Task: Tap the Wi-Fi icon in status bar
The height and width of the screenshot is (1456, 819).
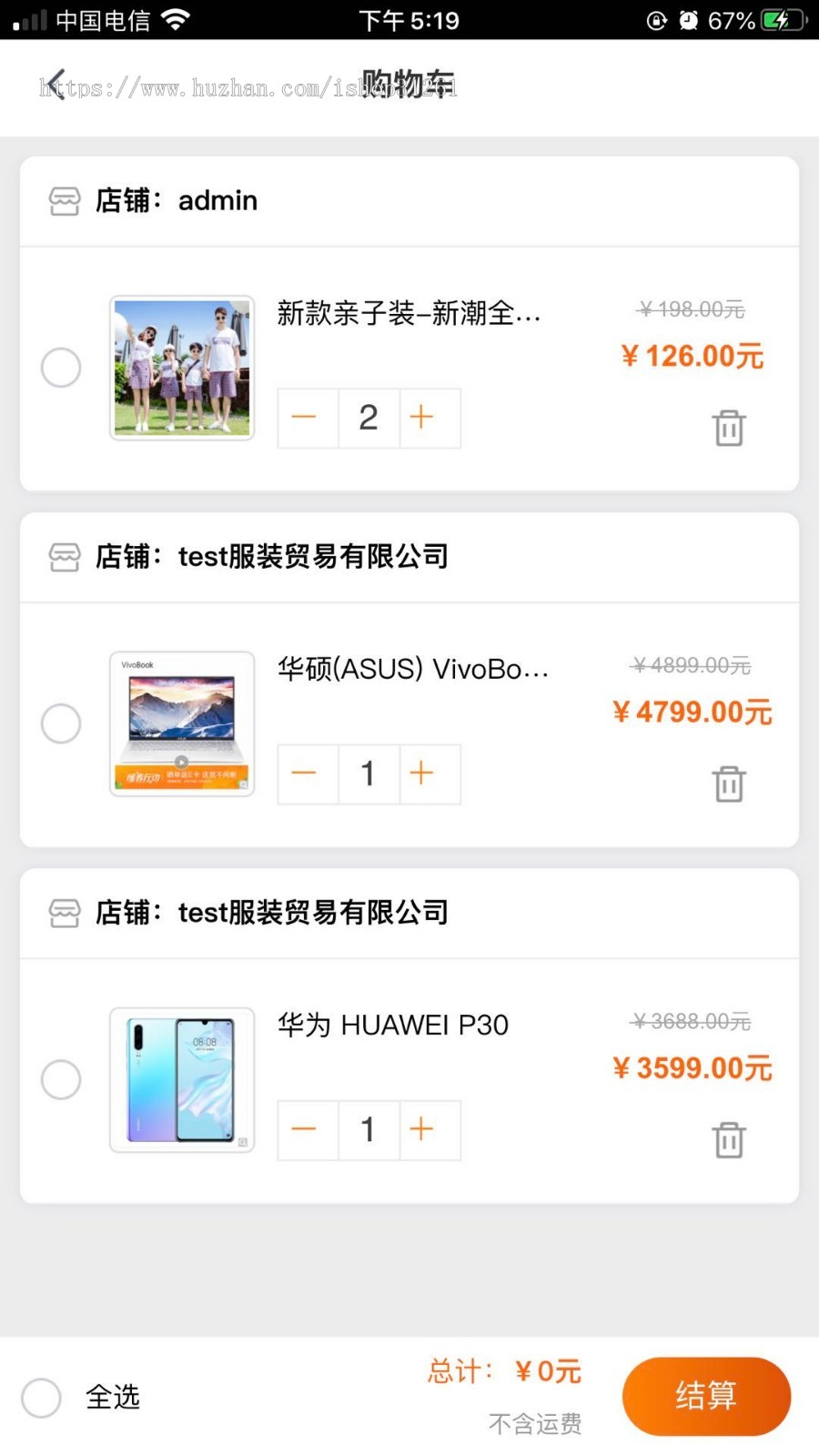Action: 176,19
